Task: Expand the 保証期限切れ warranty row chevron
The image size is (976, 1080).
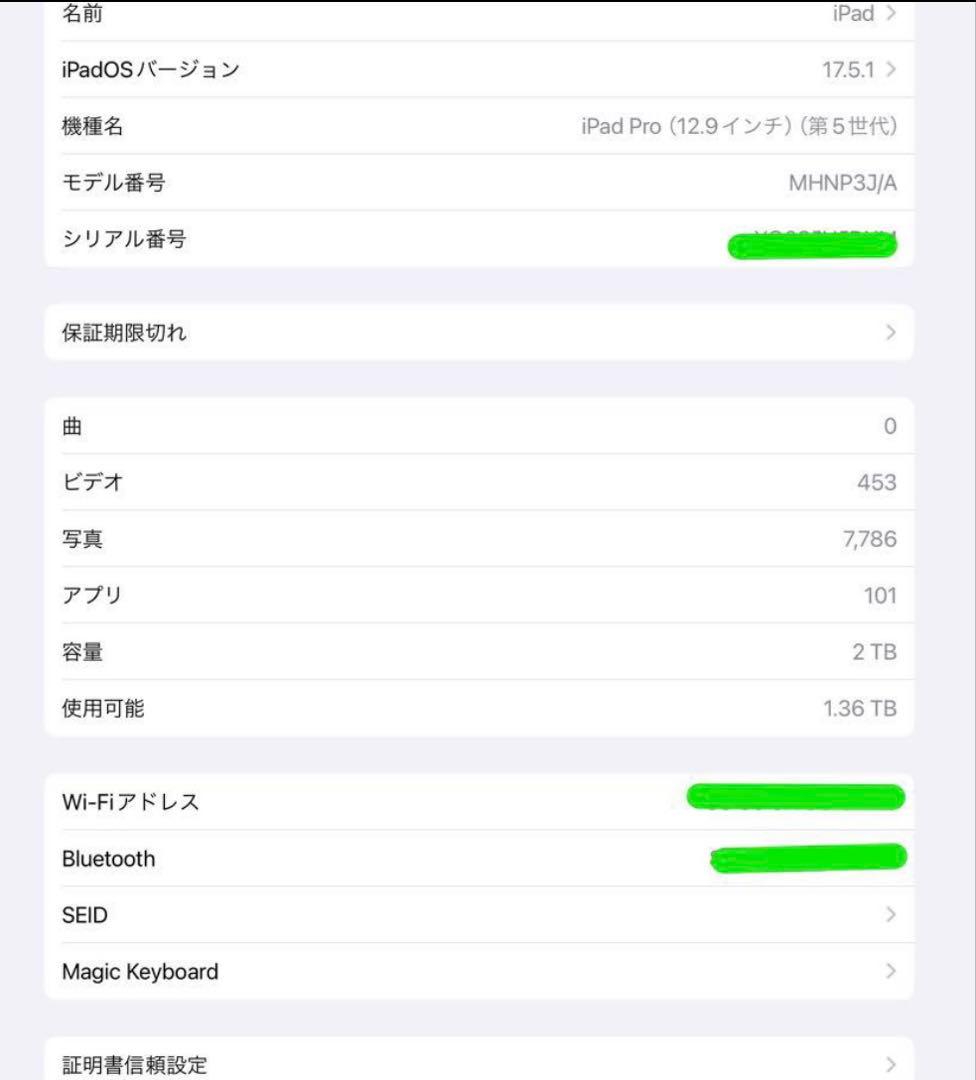Action: pyautogui.click(x=893, y=332)
